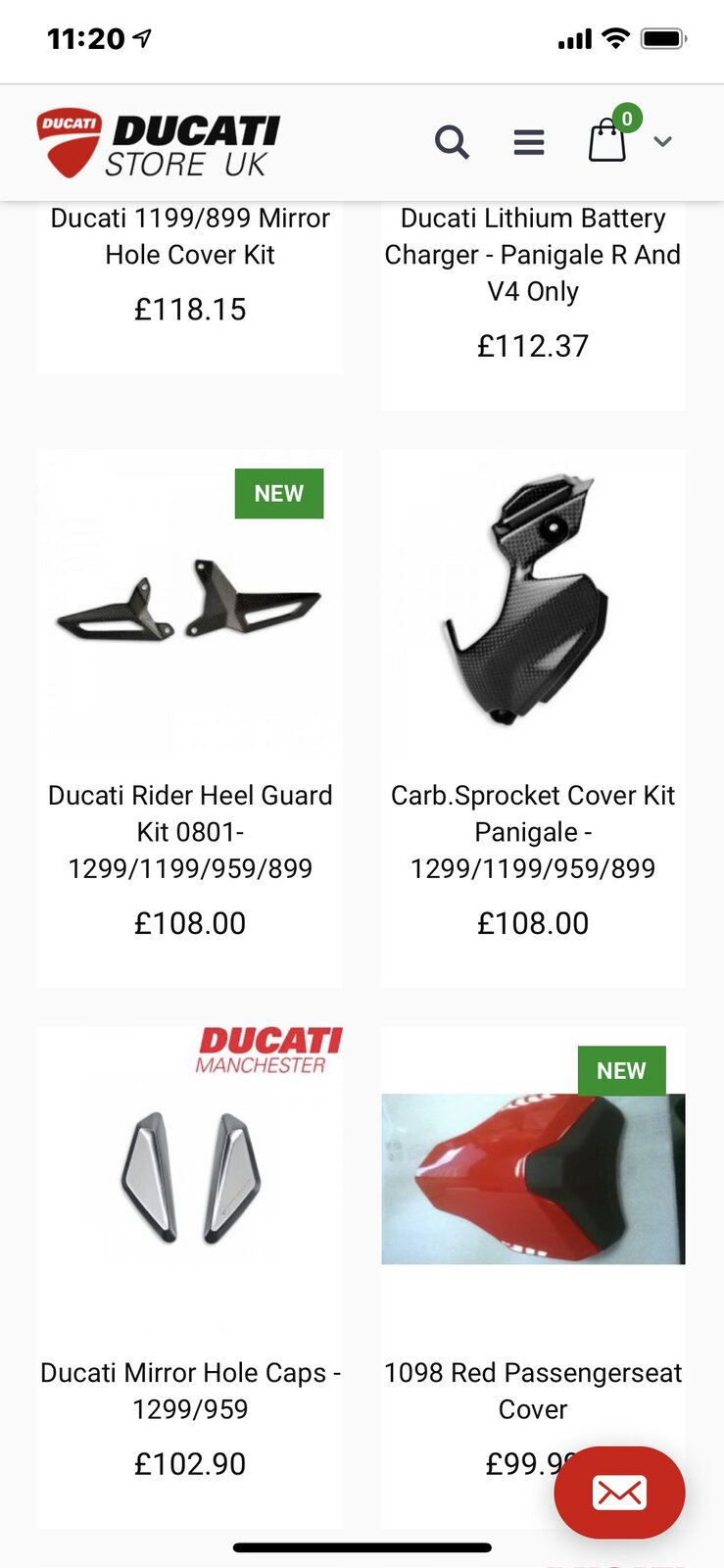Open the shopping bag cart
The image size is (724, 1568).
(x=607, y=140)
